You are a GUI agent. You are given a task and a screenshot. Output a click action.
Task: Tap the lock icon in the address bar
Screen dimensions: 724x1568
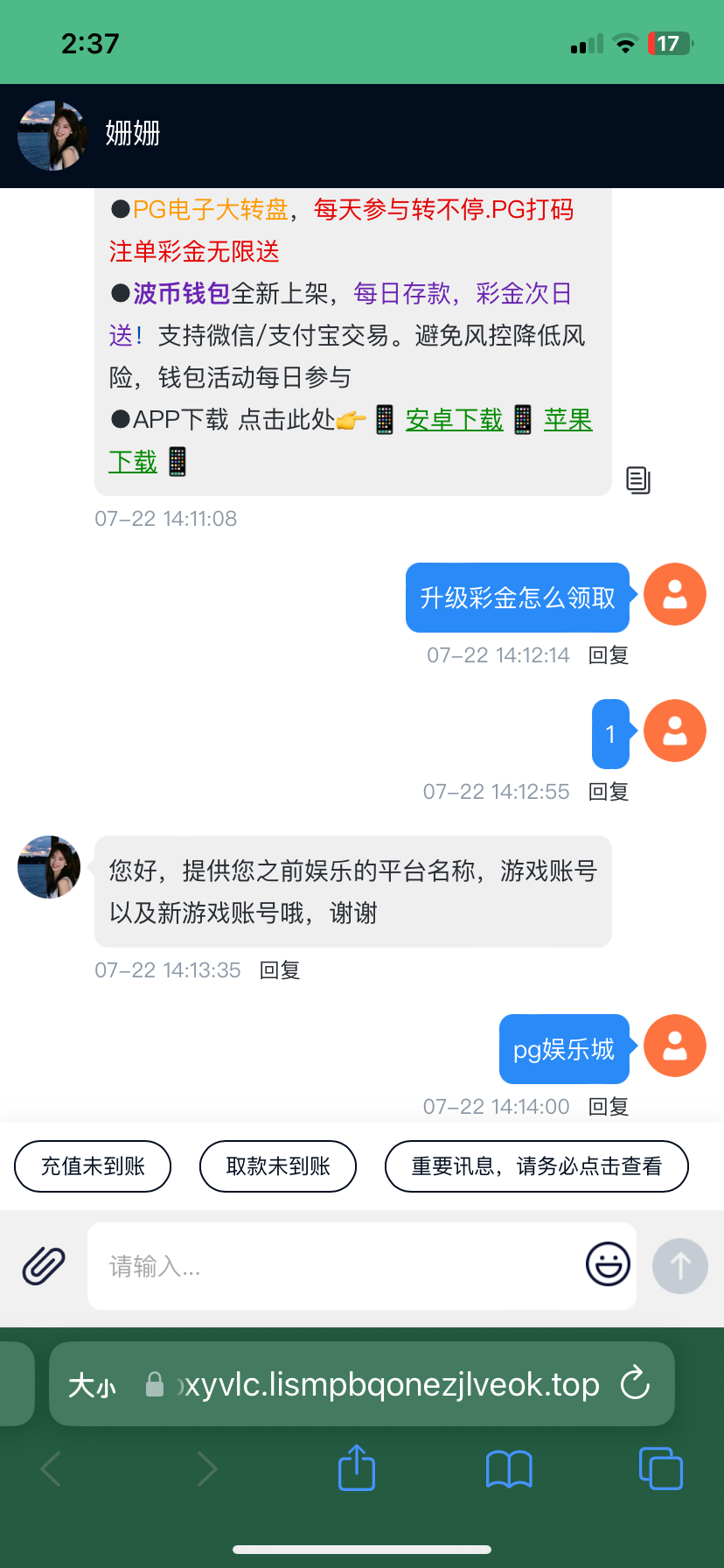point(153,1383)
